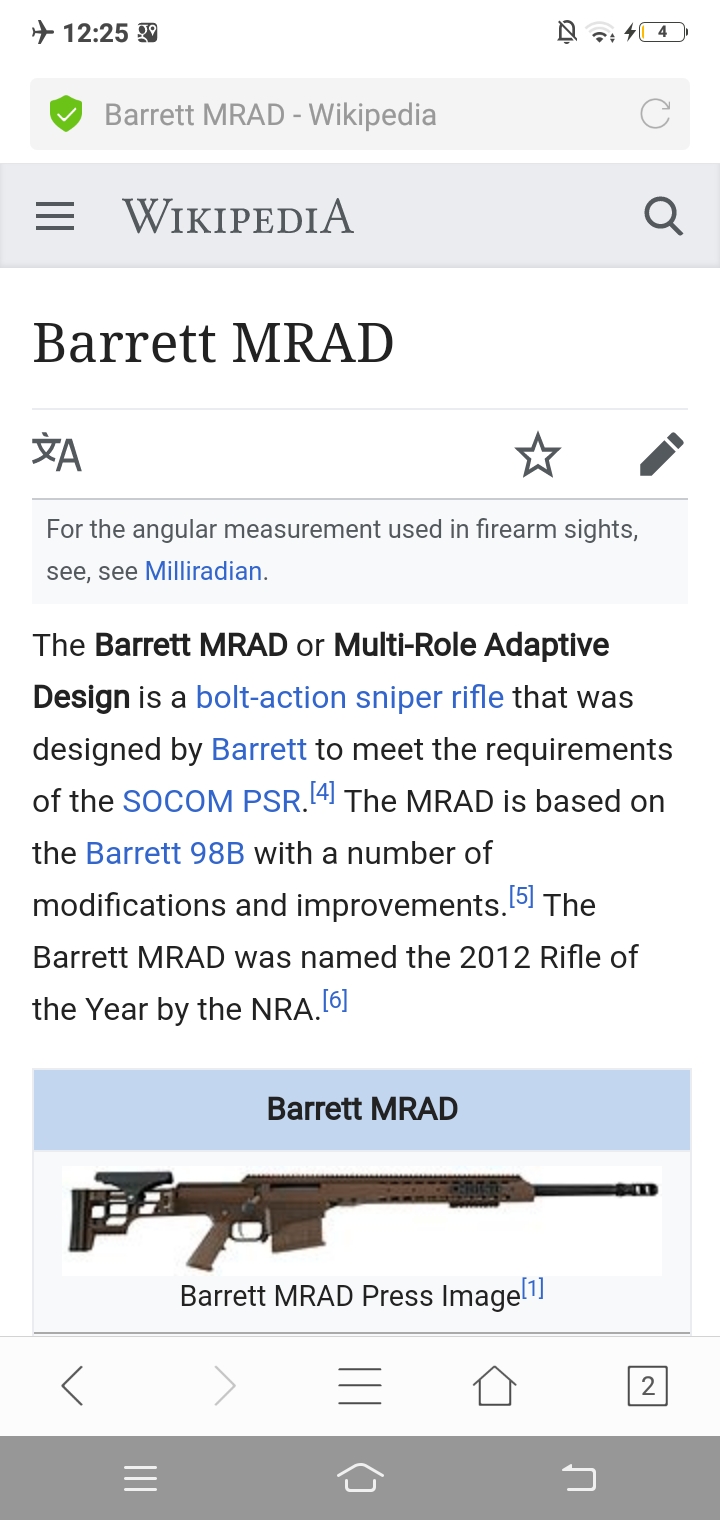Open the Barrett manufacturer link
Screen dimensions: 720x1520
coord(259,749)
